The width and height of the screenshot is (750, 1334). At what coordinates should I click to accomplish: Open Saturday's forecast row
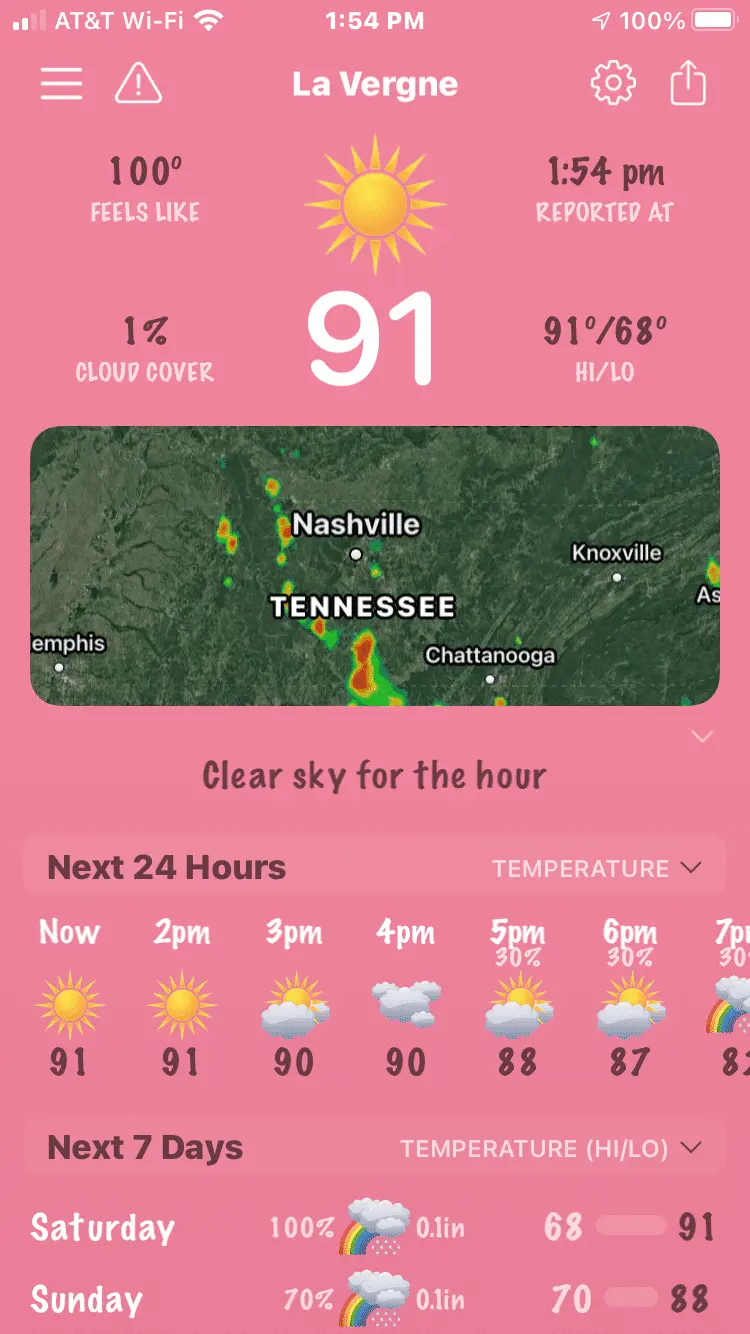[x=375, y=1227]
